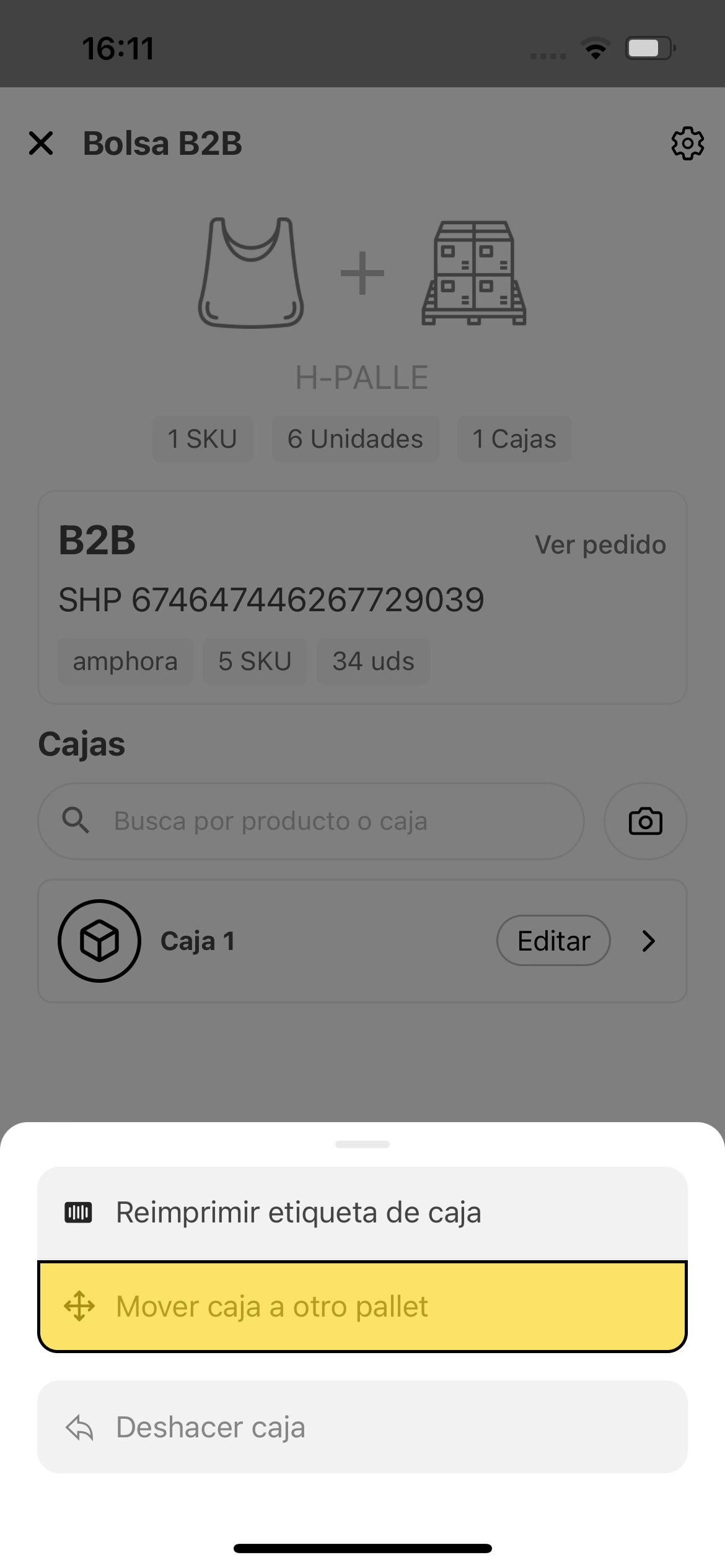725x1568 pixels.
Task: Open the Ver pedido link
Action: 600,545
